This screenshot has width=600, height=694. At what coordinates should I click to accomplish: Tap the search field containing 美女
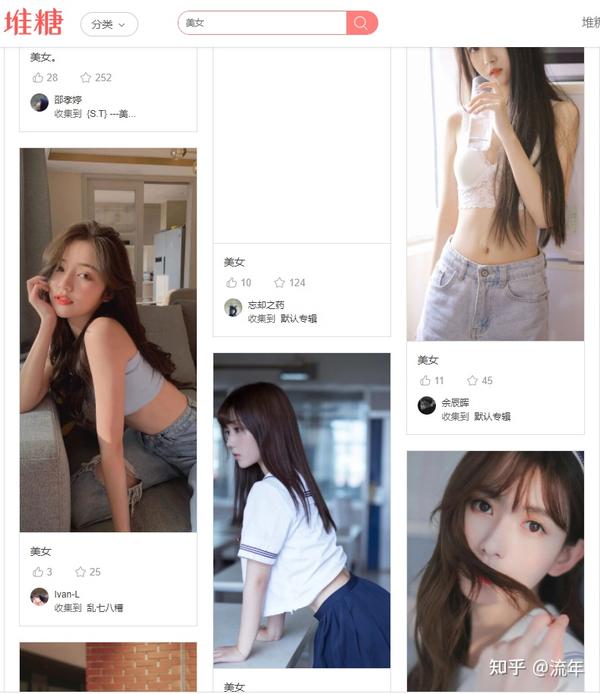[262, 23]
